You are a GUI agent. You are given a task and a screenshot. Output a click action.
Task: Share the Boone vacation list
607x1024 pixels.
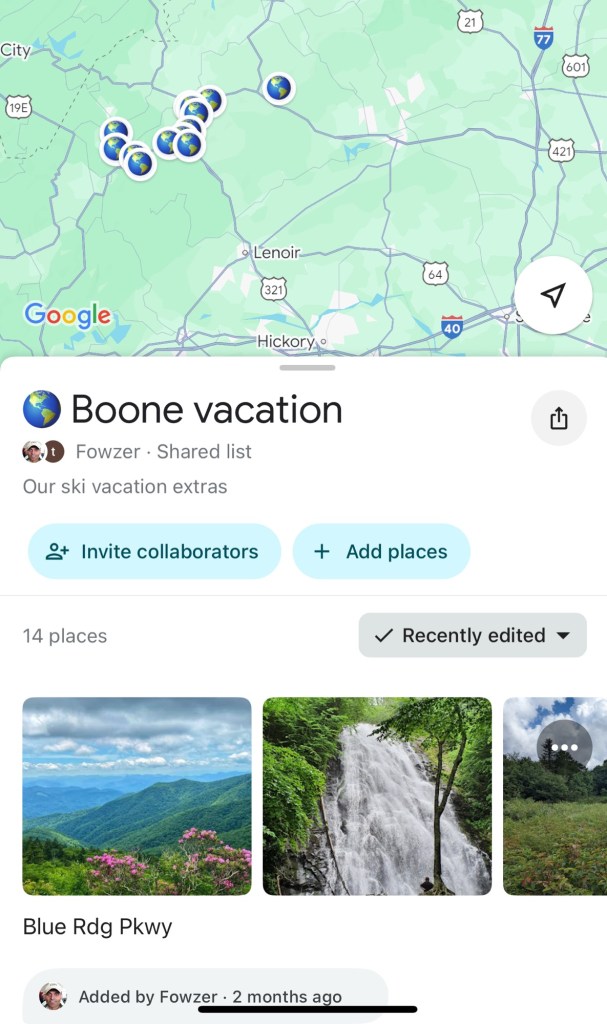[558, 419]
